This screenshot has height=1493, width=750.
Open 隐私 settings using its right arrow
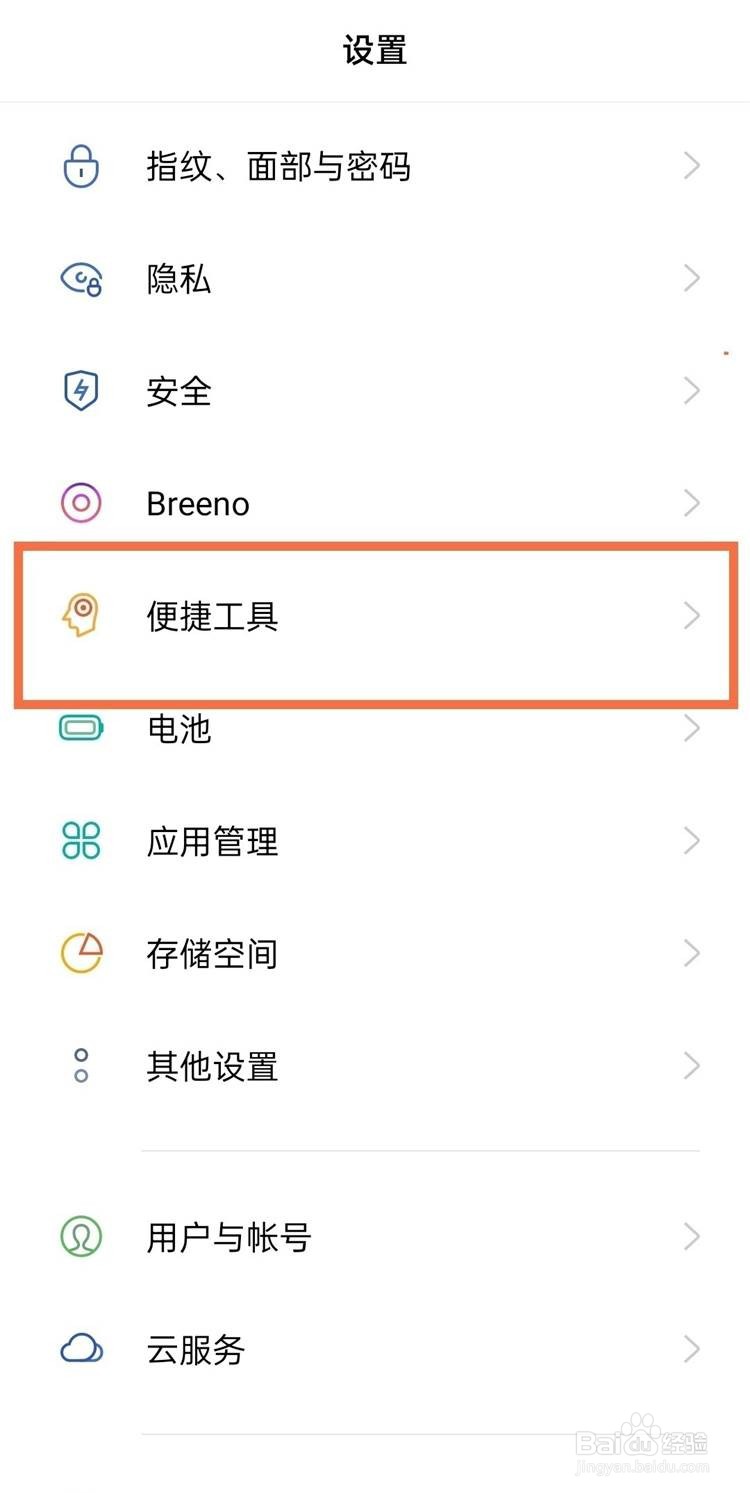[x=691, y=279]
